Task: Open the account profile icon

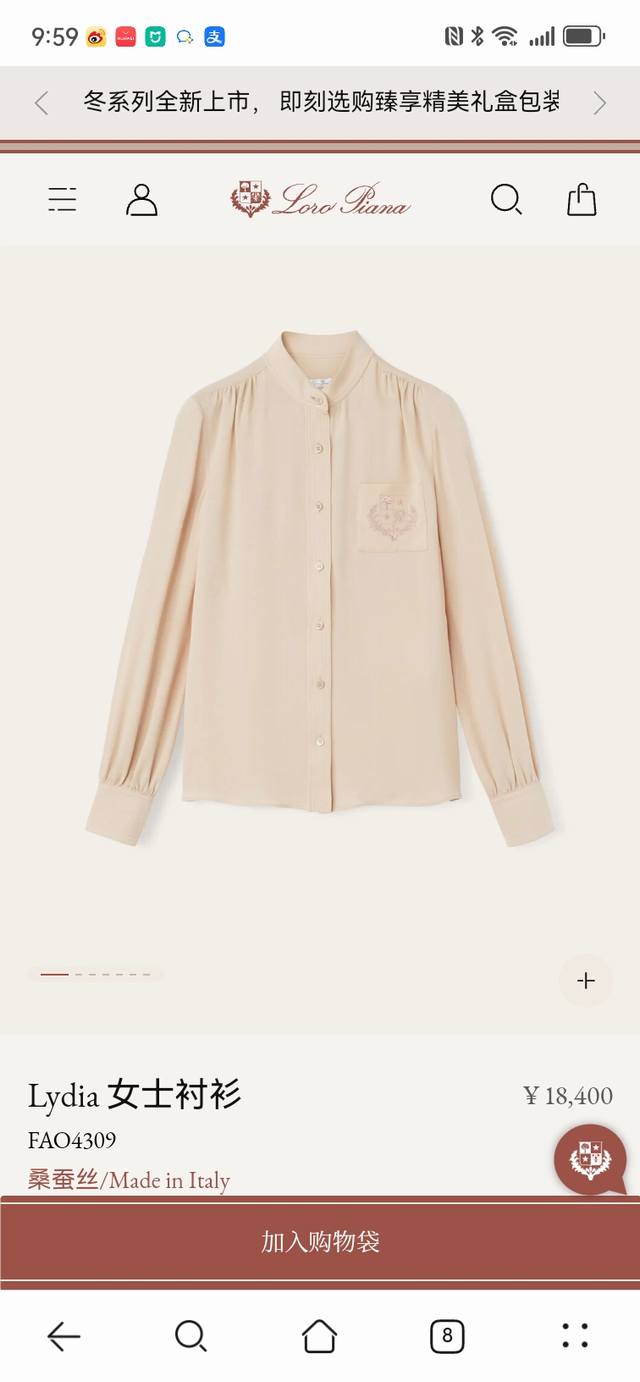Action: pyautogui.click(x=142, y=200)
